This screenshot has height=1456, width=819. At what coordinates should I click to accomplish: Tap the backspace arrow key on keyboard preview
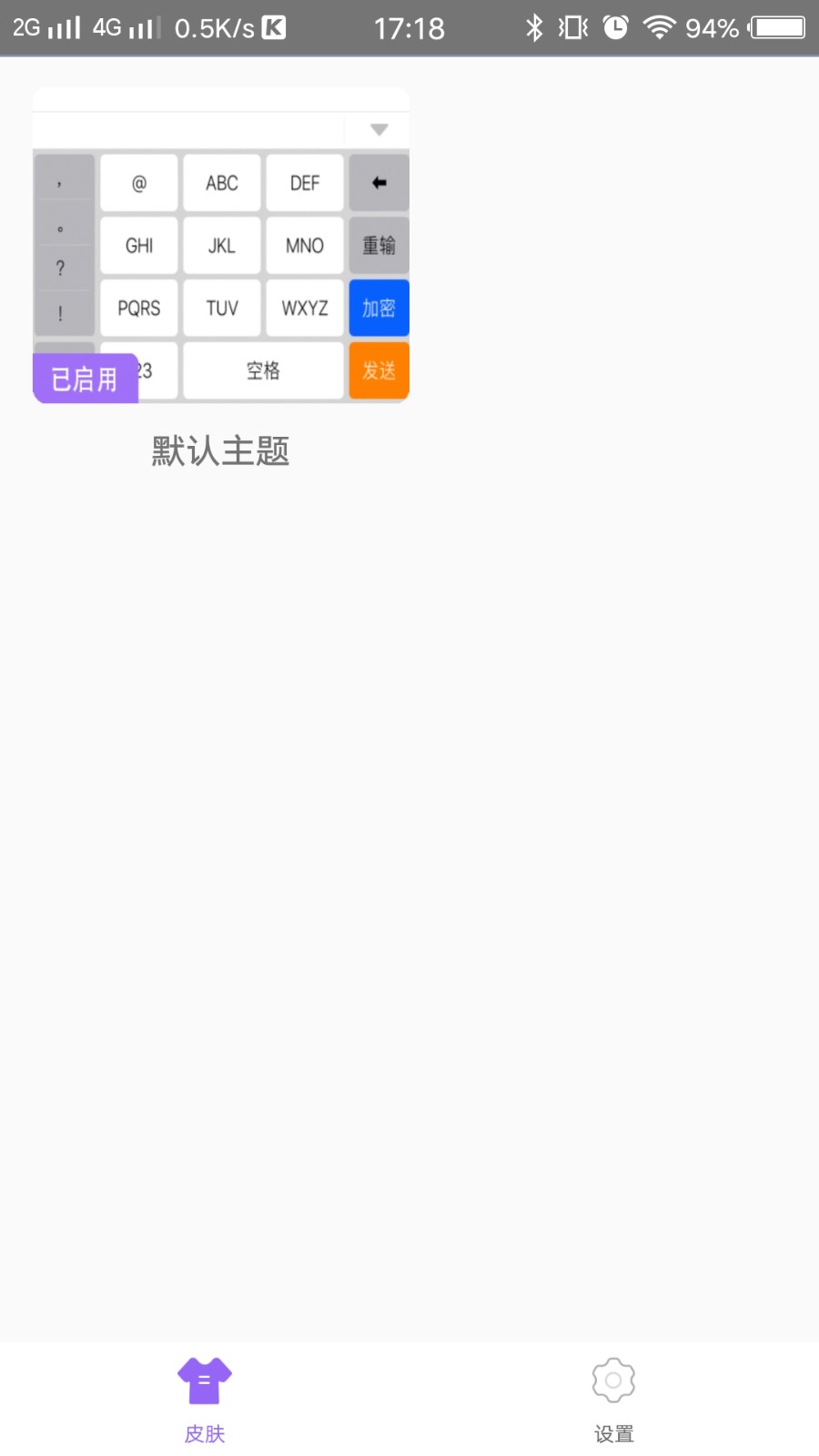pyautogui.click(x=379, y=182)
